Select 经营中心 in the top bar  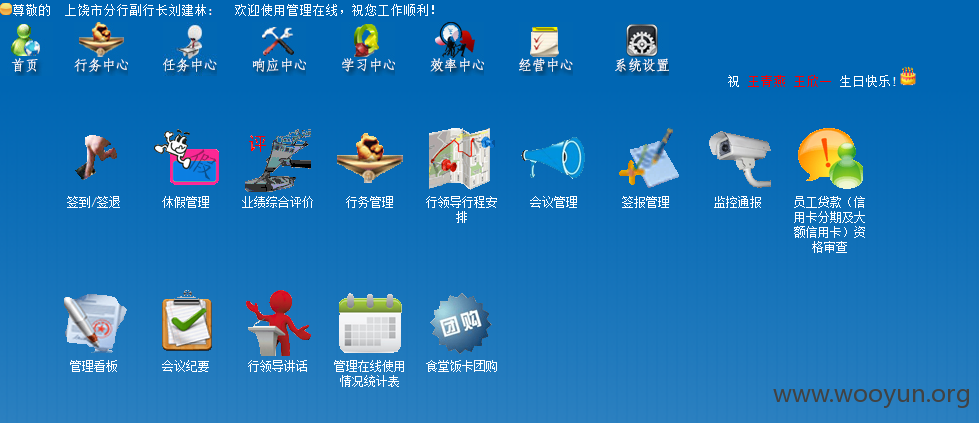[x=546, y=48]
